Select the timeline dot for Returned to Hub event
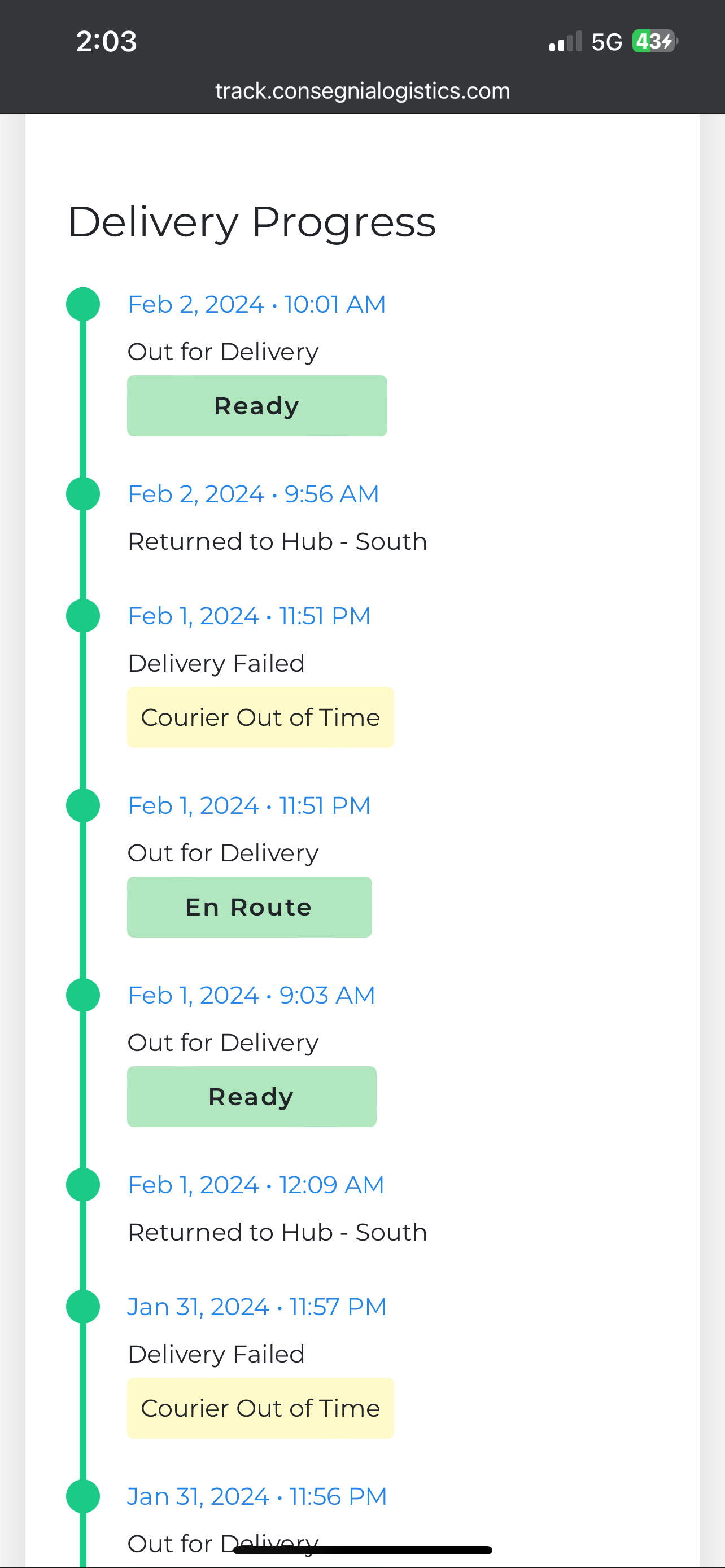725x1568 pixels. [x=84, y=494]
